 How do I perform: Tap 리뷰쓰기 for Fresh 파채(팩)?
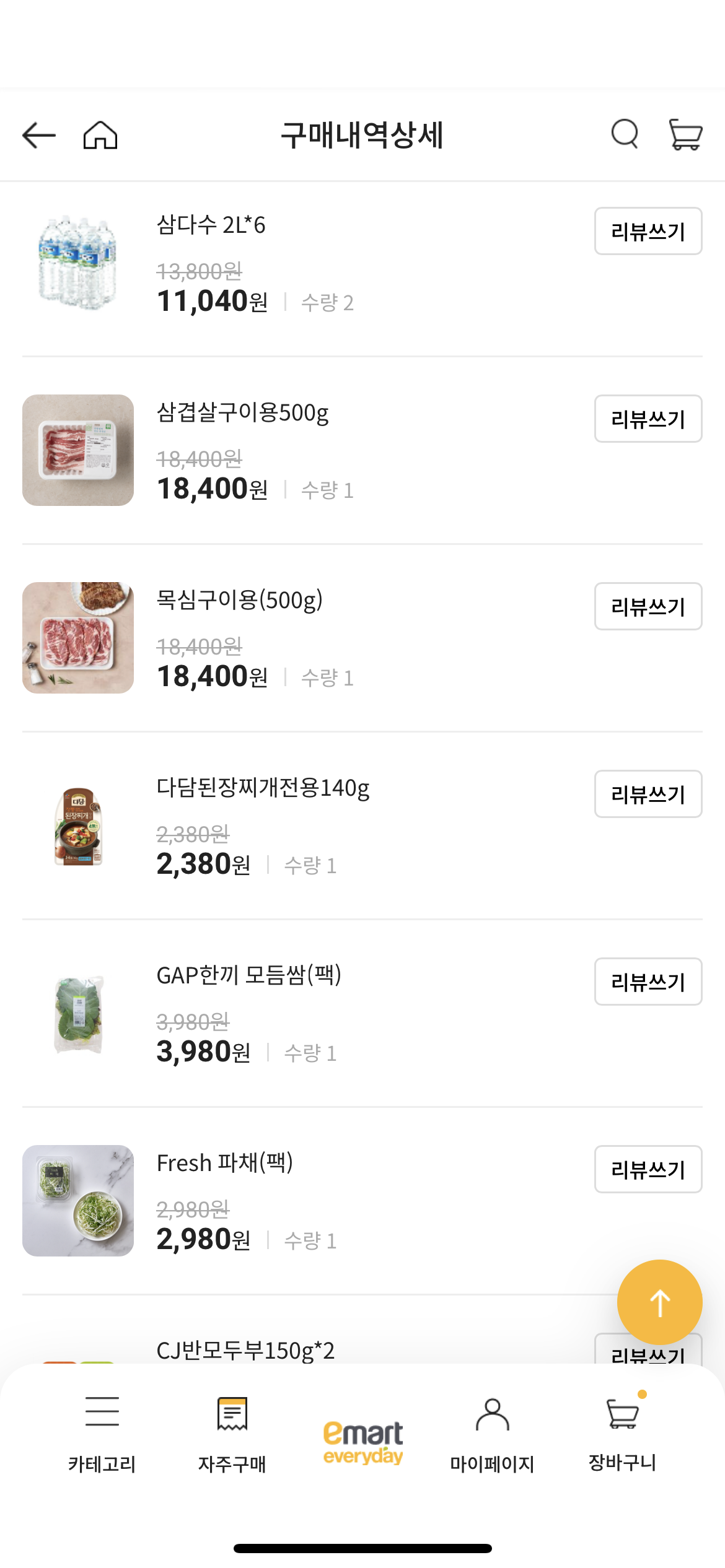pyautogui.click(x=648, y=1169)
